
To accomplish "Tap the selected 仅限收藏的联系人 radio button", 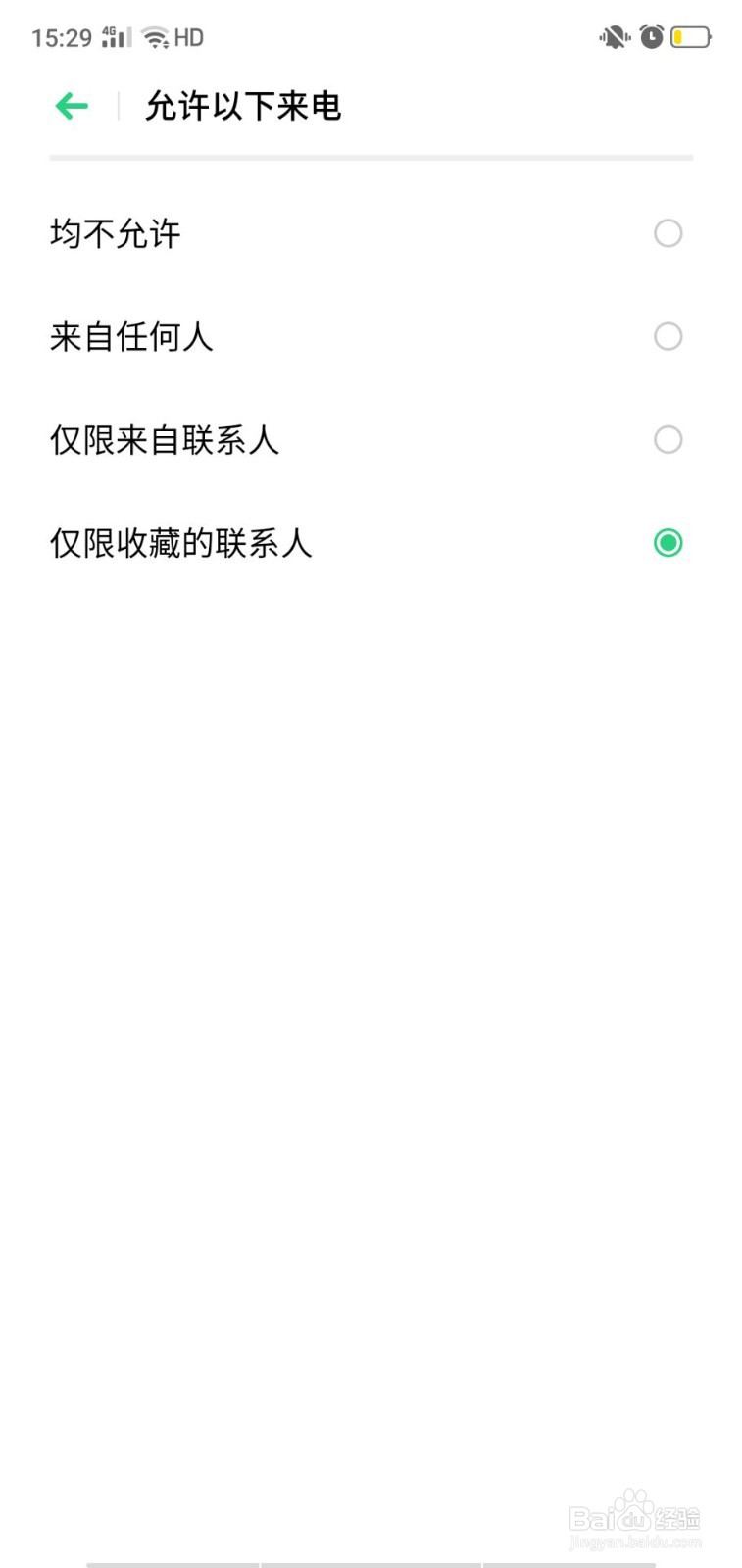I will (668, 542).
